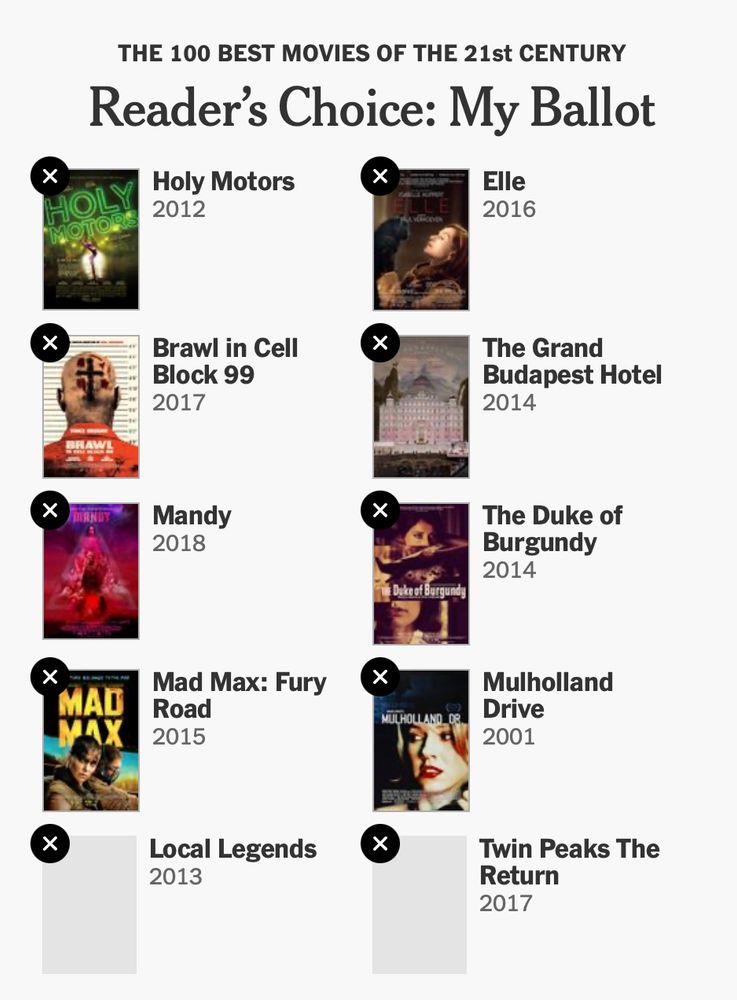Delete Brawl in Cell Block 99 from ballot
This screenshot has height=1000, width=737.
[x=50, y=343]
